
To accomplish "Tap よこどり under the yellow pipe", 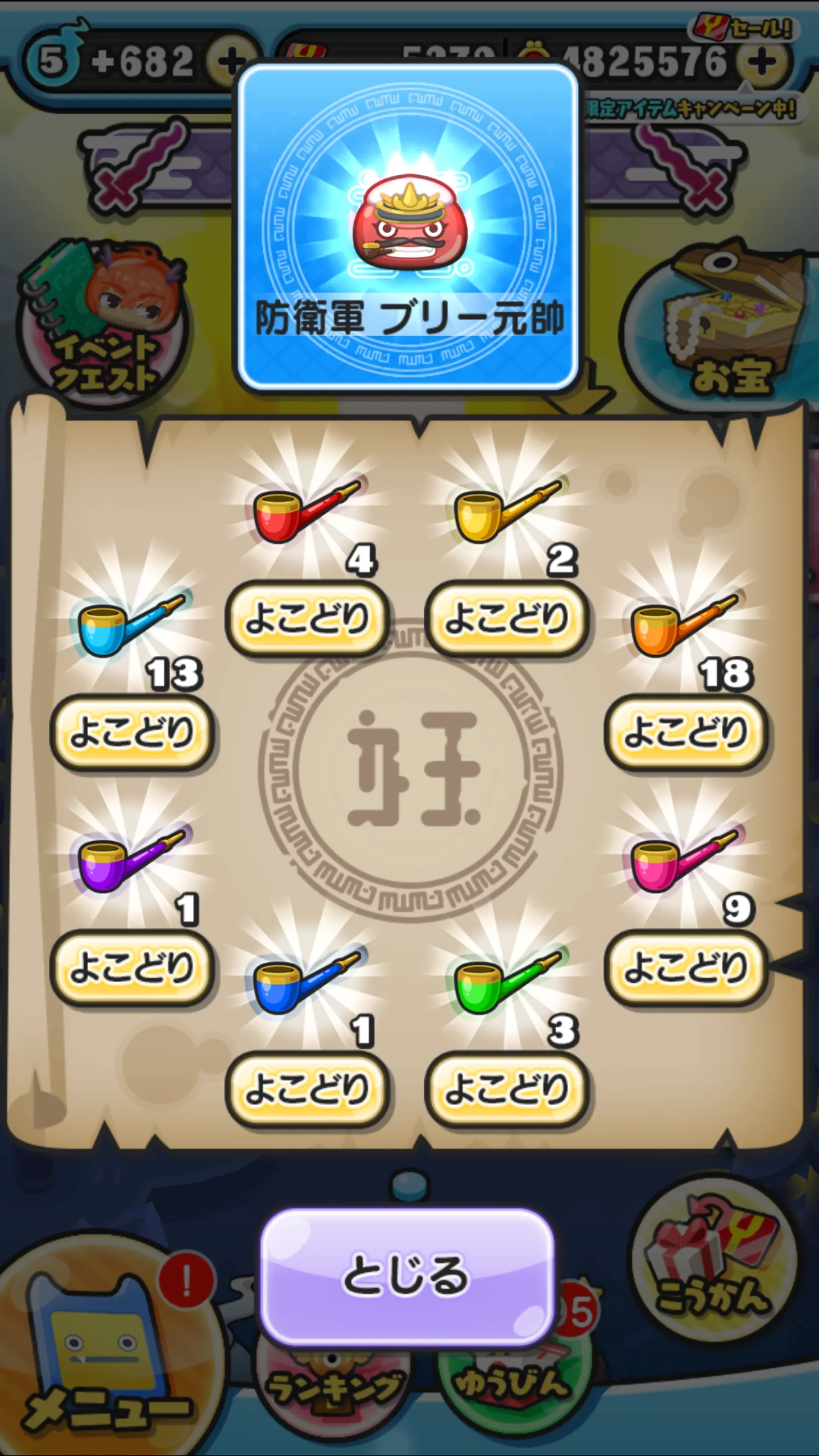I will coord(506,618).
